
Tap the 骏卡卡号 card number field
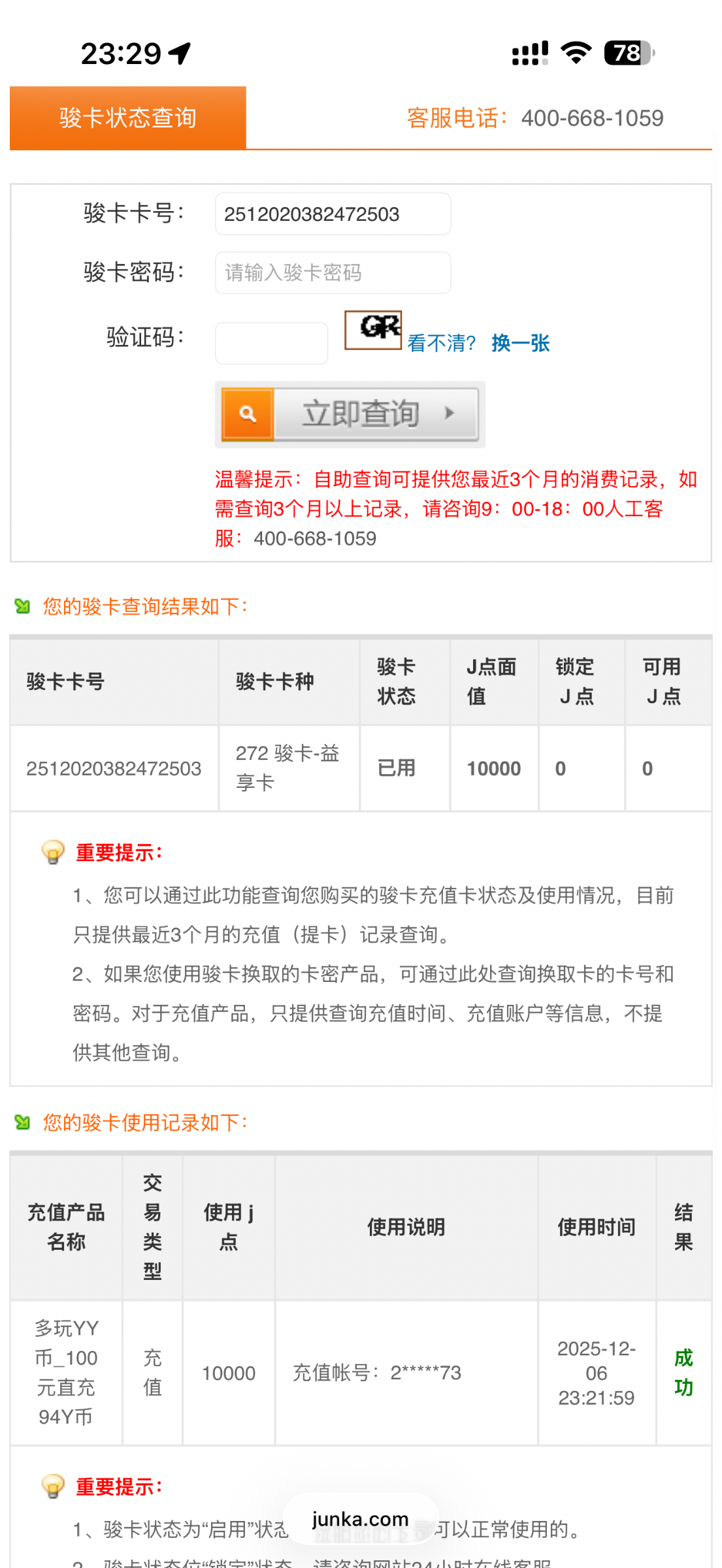click(x=333, y=214)
